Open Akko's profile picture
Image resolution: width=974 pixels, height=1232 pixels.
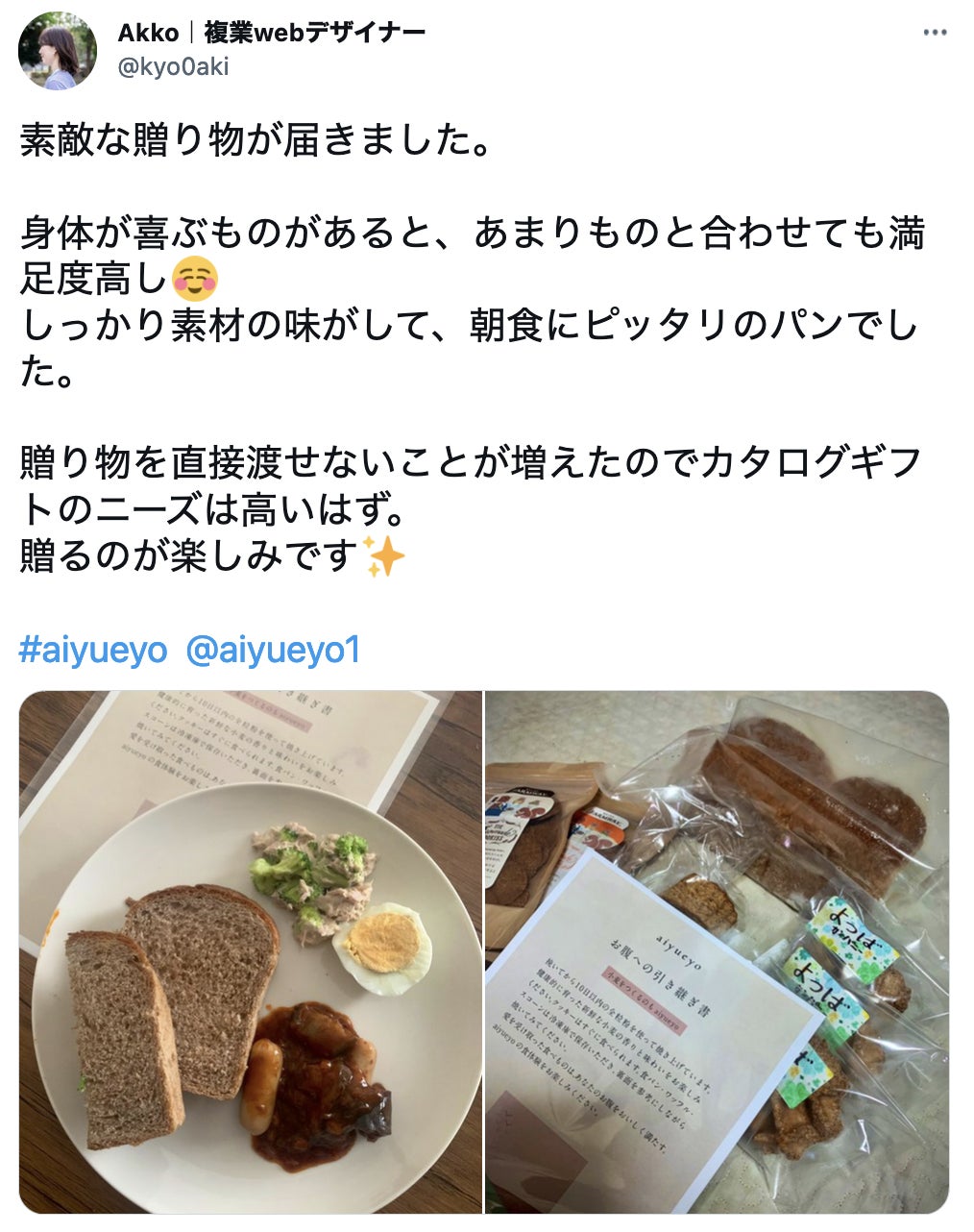[x=58, y=52]
